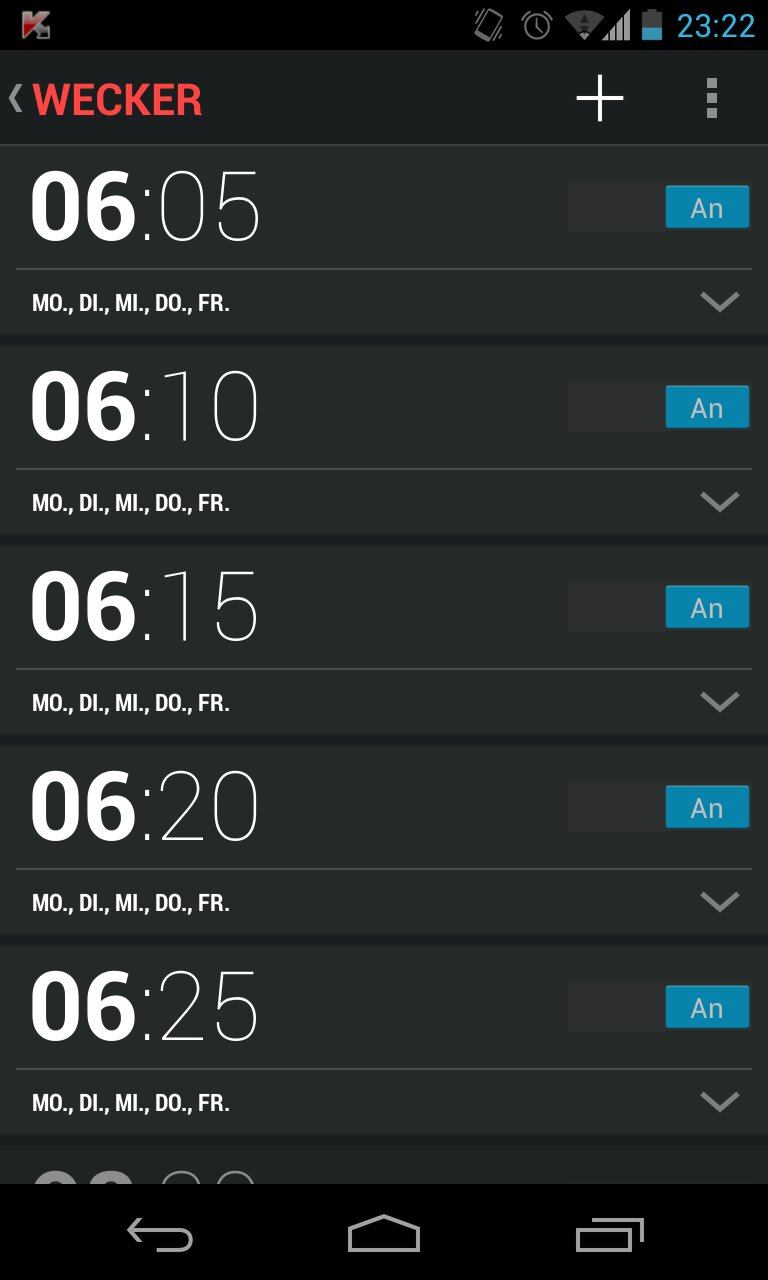Edit the time of the 06:05 alarm
768x1280 pixels.
click(145, 207)
